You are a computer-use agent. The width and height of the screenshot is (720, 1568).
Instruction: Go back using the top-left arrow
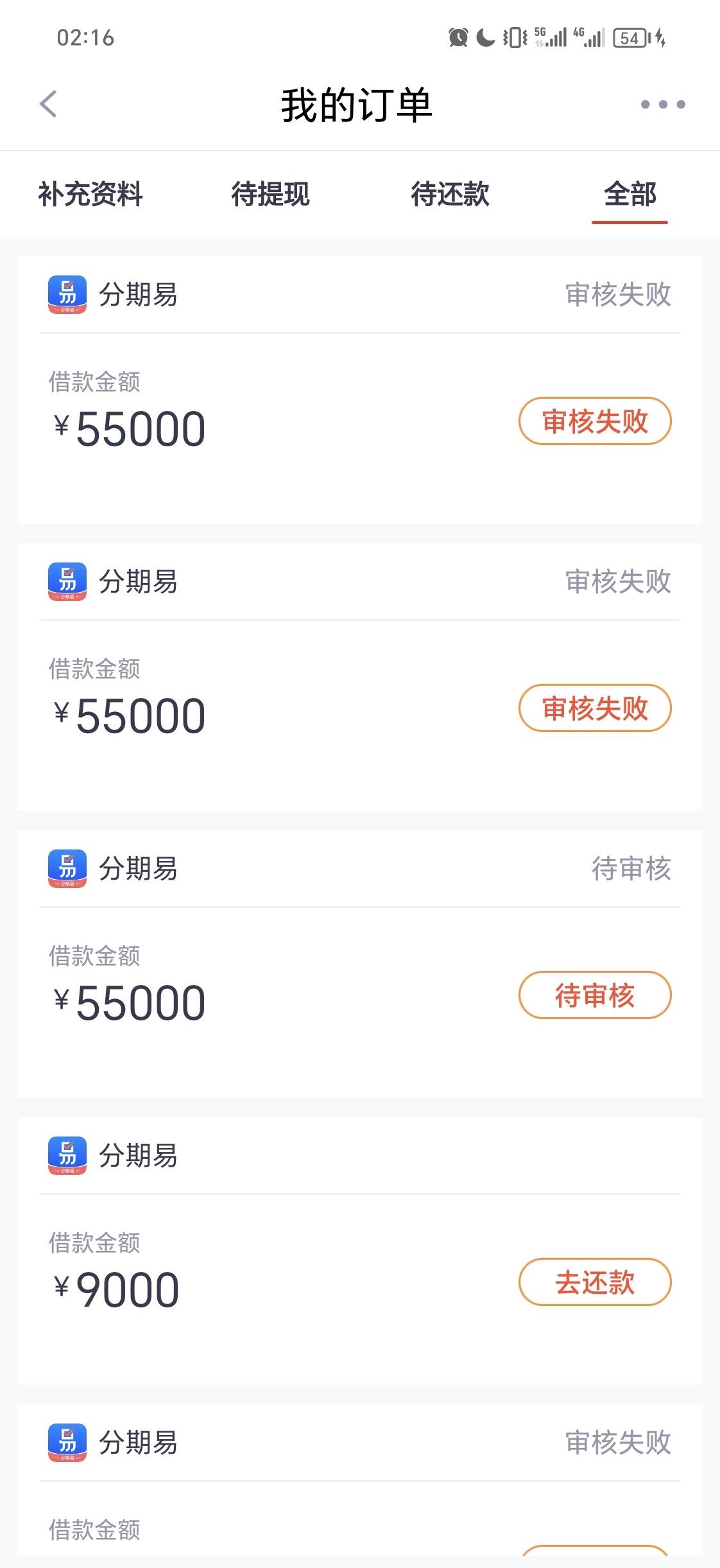pos(49,104)
